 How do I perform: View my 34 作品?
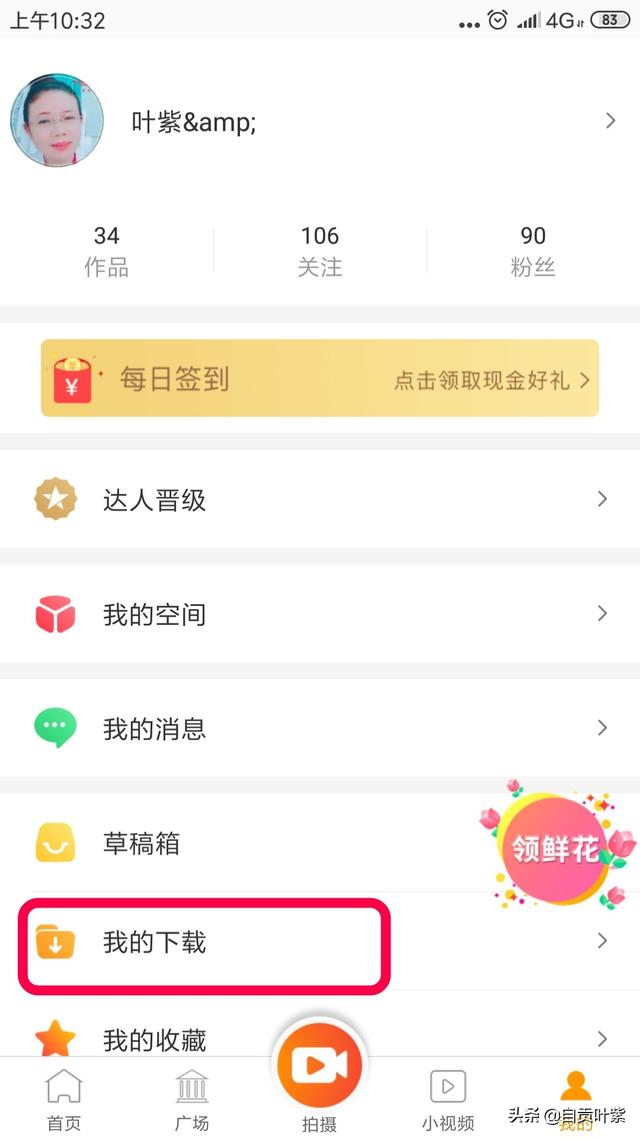click(x=106, y=250)
